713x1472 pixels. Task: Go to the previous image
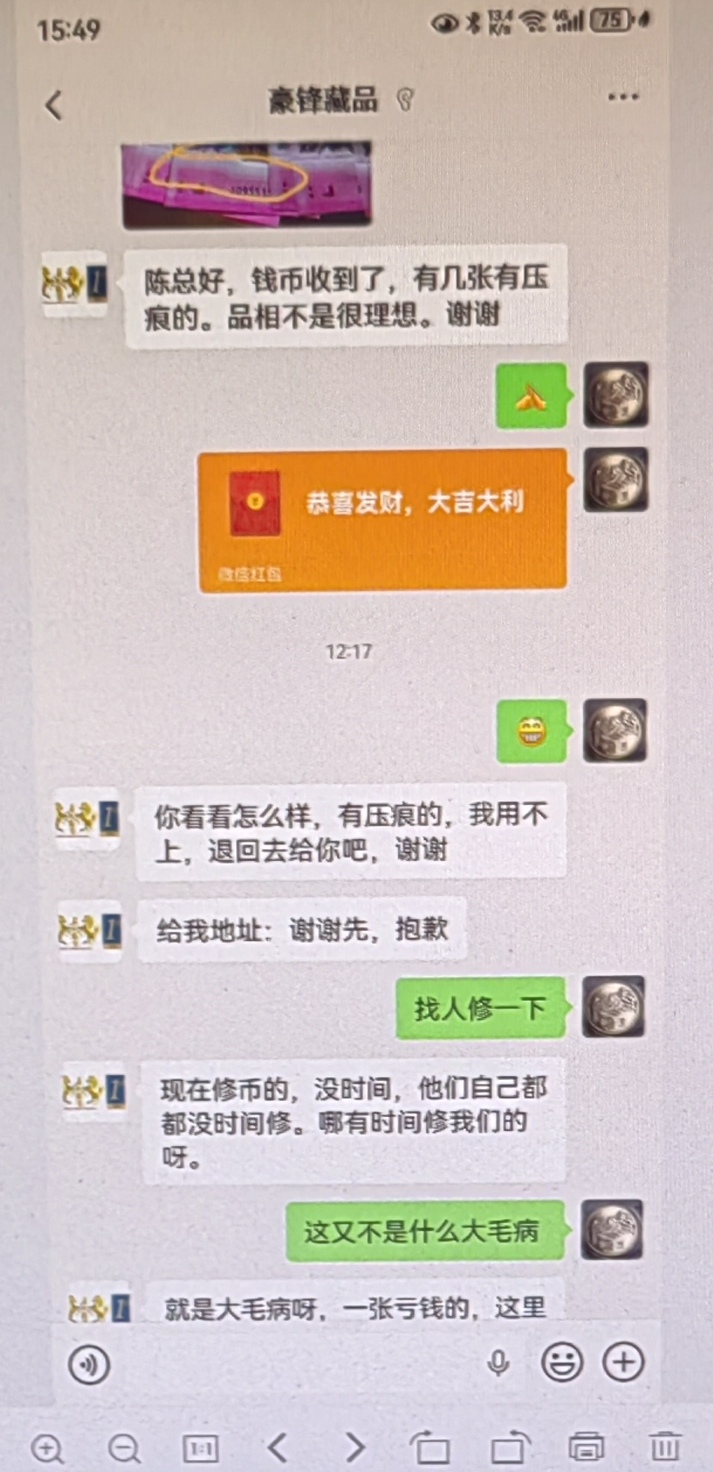[278, 1446]
